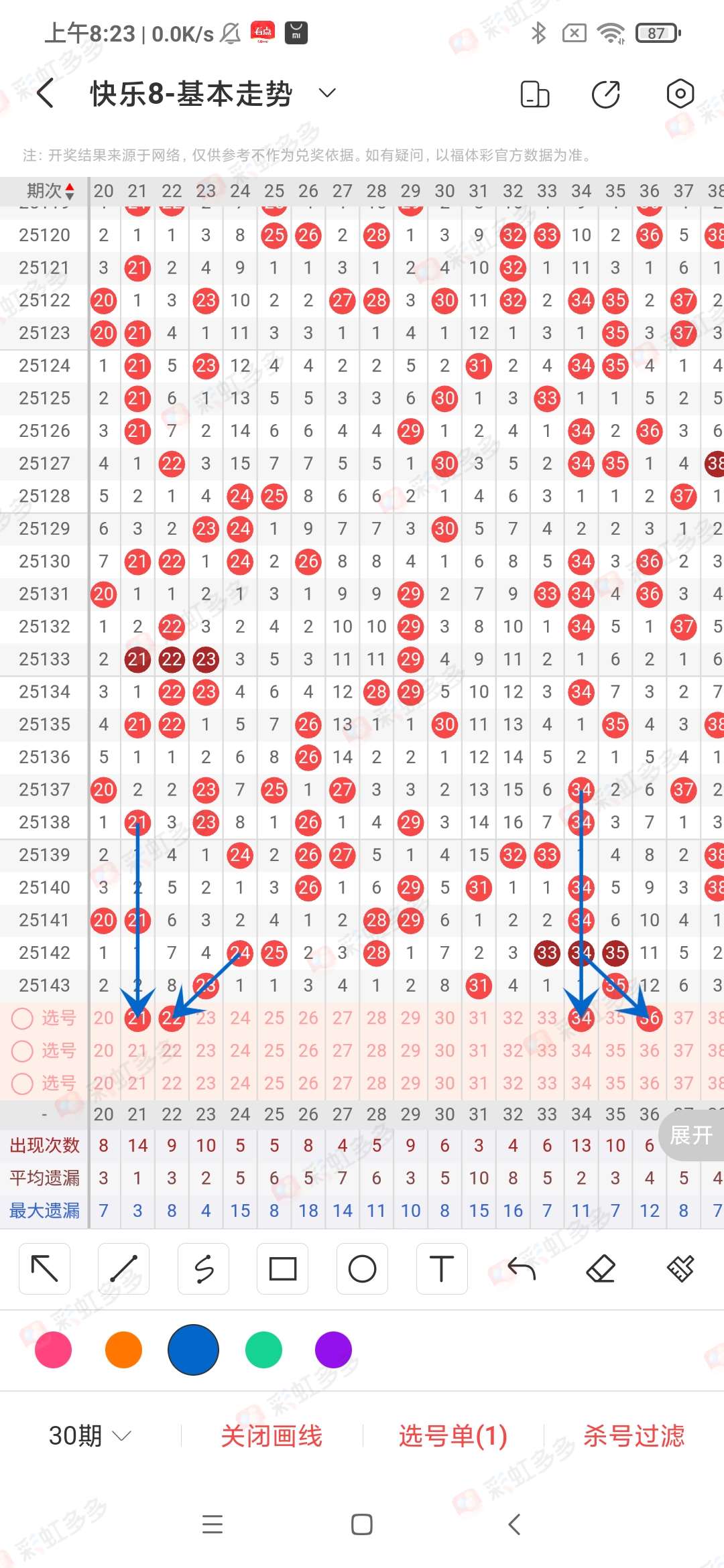Undo the last drawn line
This screenshot has width=724, height=1568.
point(522,1268)
